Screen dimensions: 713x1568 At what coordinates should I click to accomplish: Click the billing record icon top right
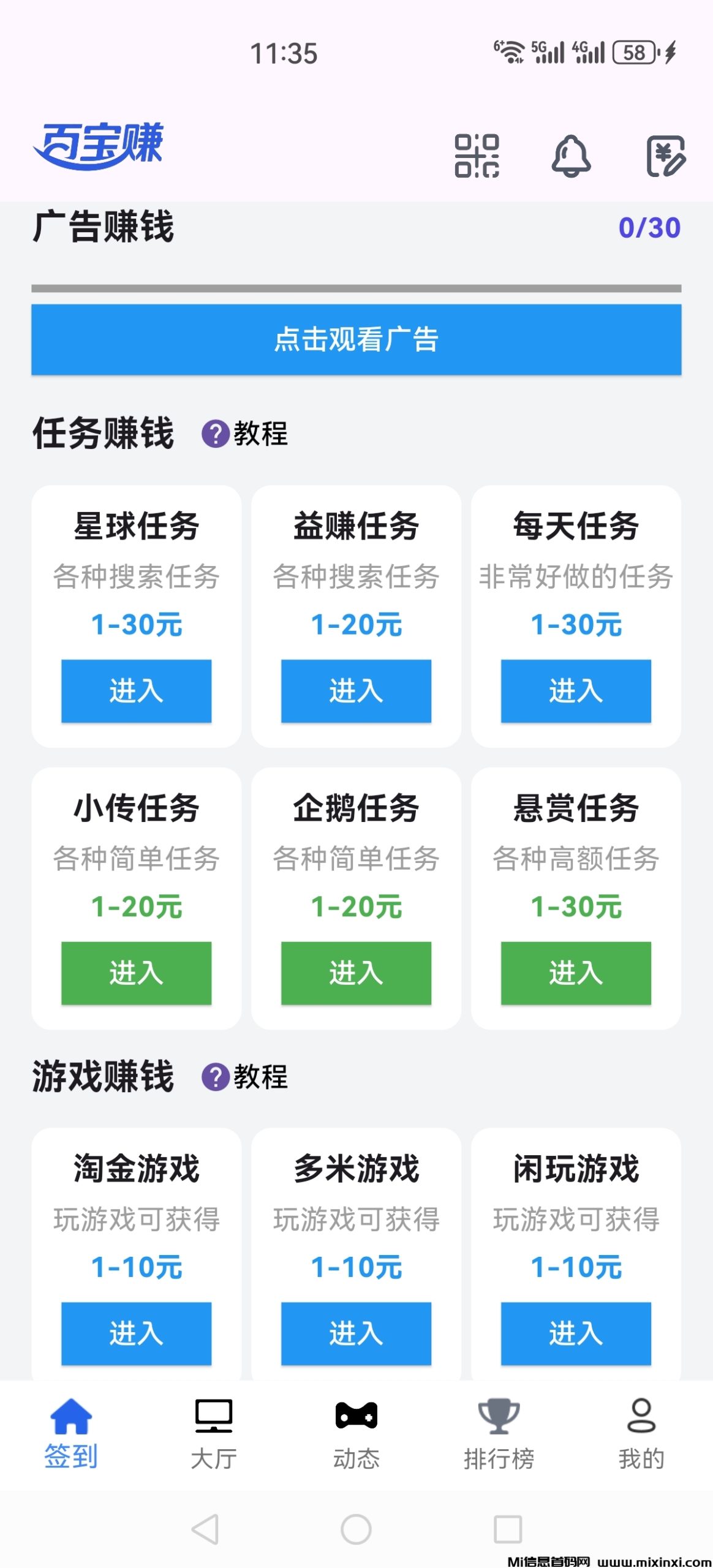pyautogui.click(x=665, y=157)
